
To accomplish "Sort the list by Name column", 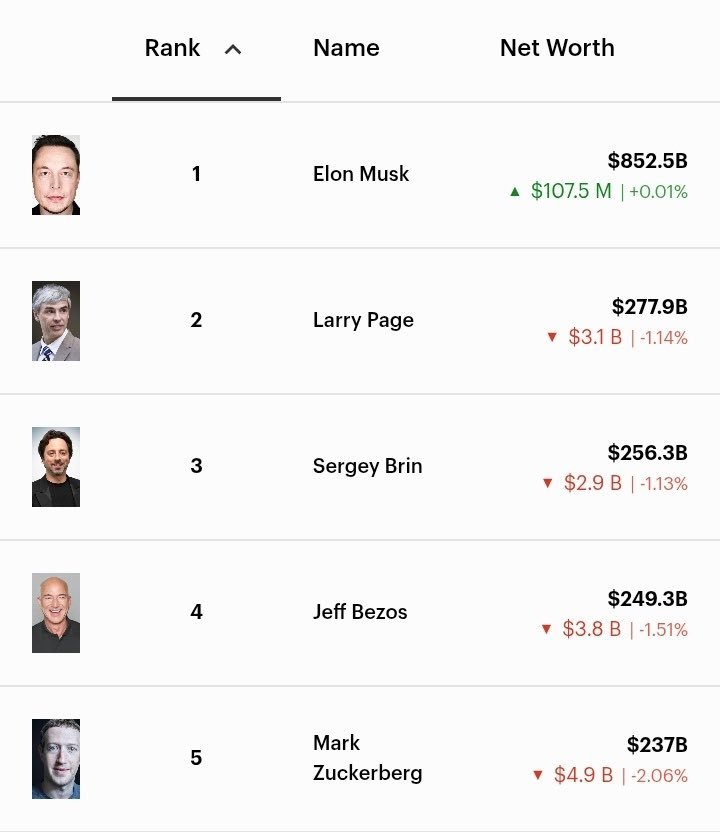I will [345, 47].
